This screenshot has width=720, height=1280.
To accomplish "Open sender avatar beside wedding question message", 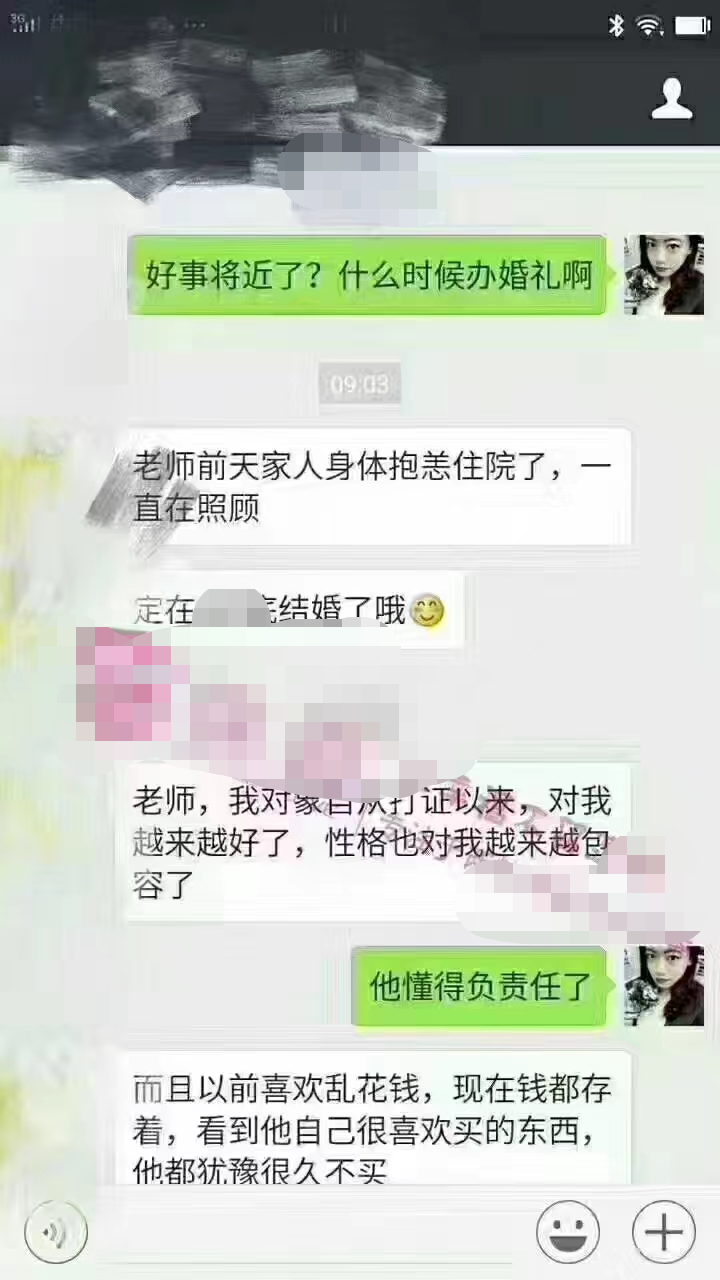I will pos(664,275).
